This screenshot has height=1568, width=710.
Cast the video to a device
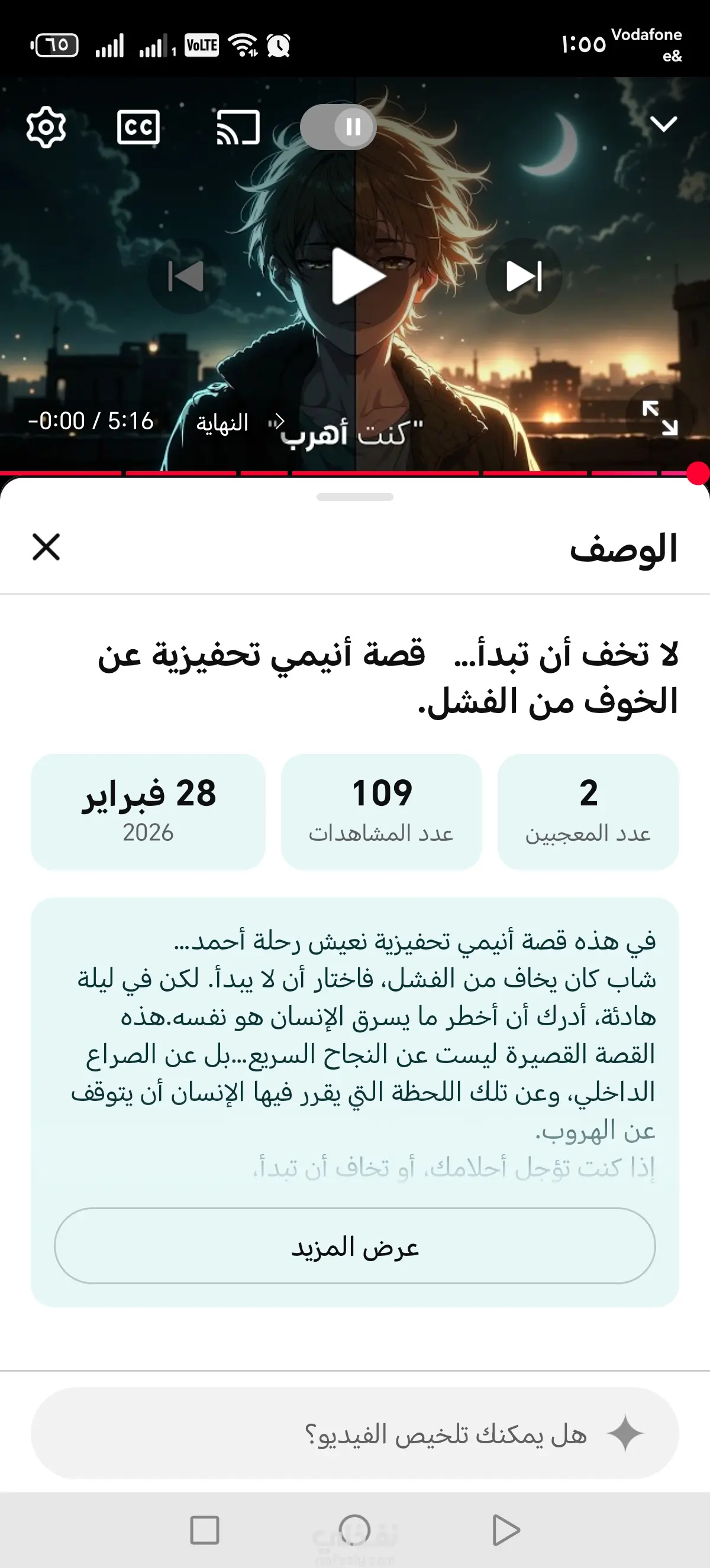tap(238, 127)
